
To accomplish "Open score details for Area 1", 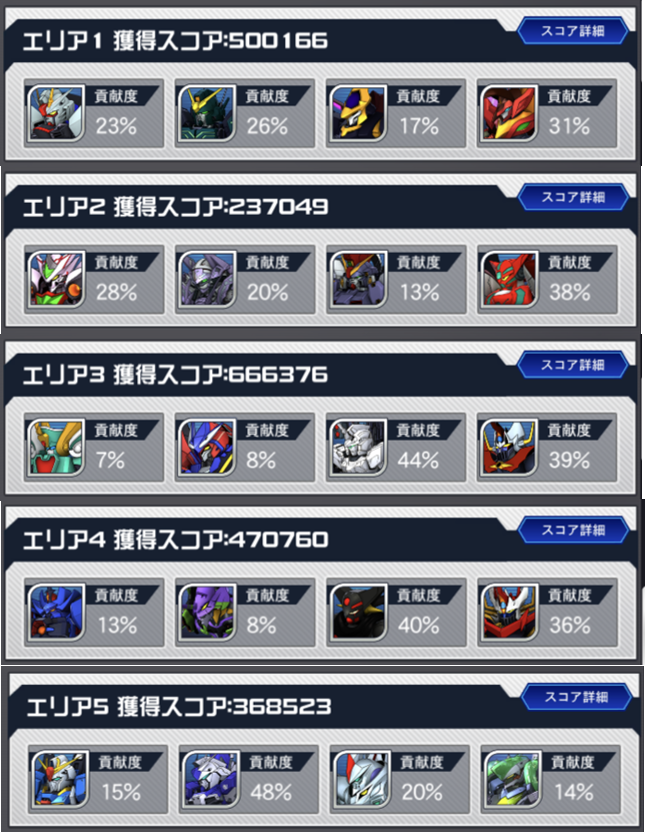I will pos(573,31).
